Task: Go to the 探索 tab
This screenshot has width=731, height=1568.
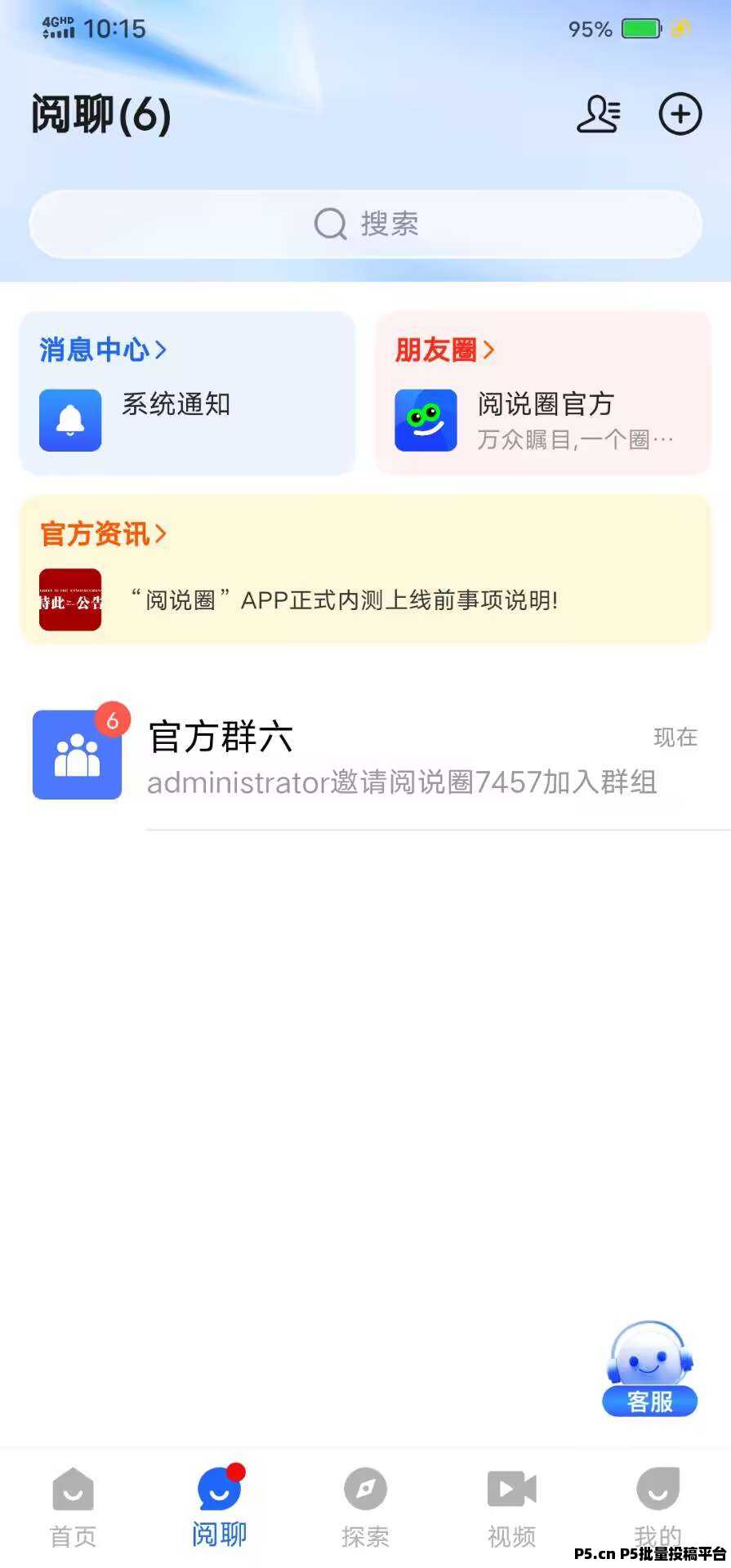Action: click(x=365, y=1507)
